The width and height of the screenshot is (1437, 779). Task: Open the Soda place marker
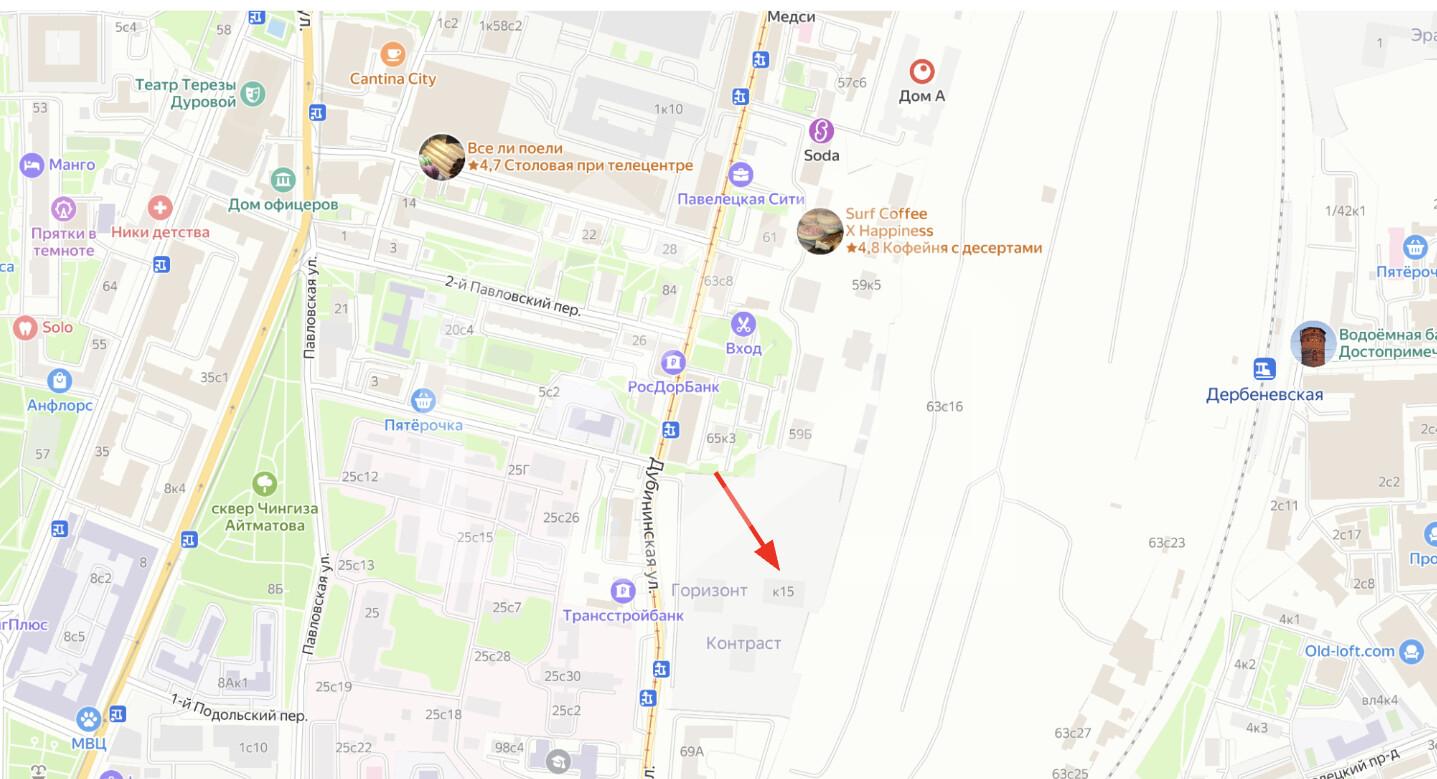(x=821, y=131)
